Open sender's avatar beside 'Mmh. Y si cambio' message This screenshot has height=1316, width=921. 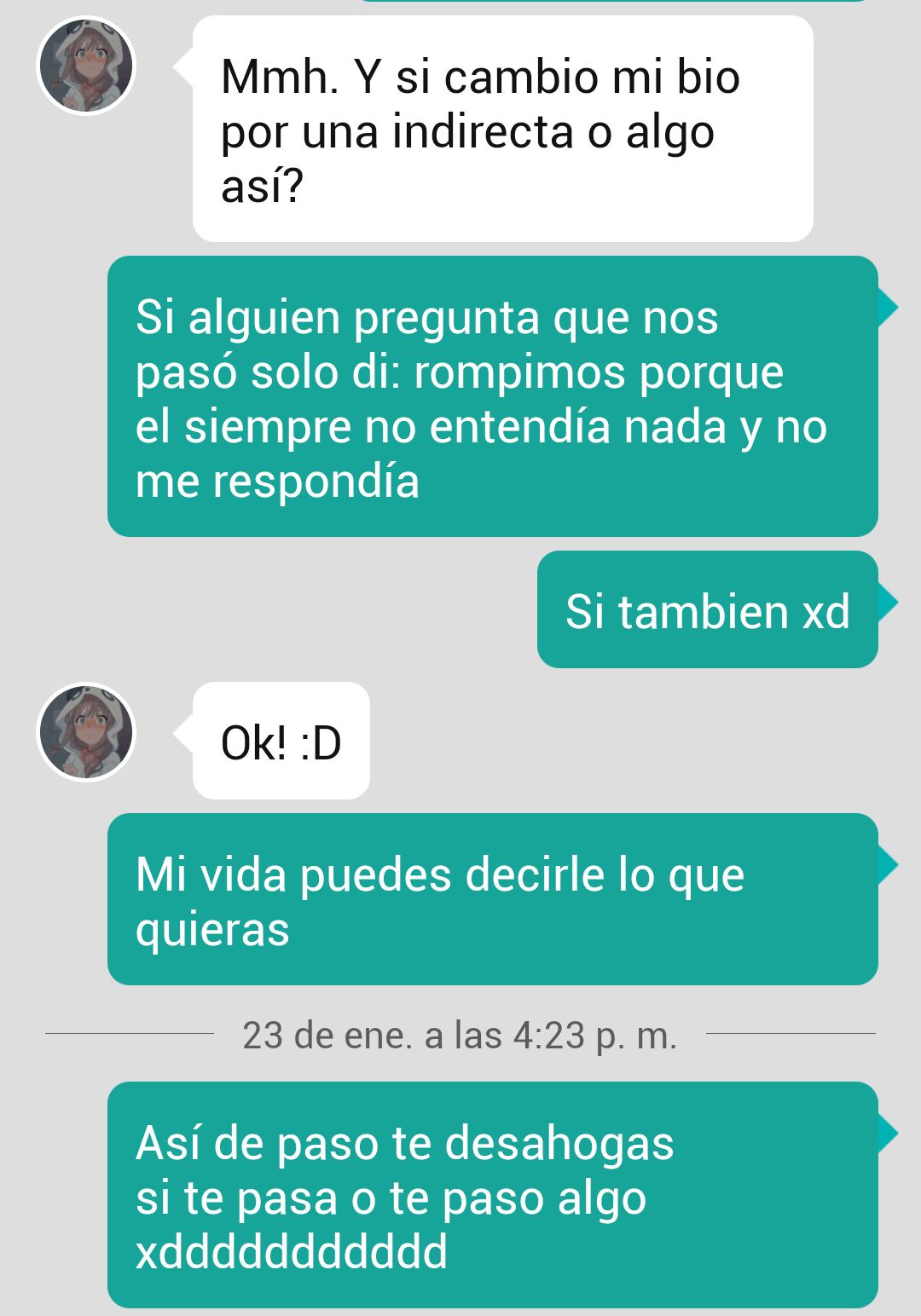tap(86, 66)
